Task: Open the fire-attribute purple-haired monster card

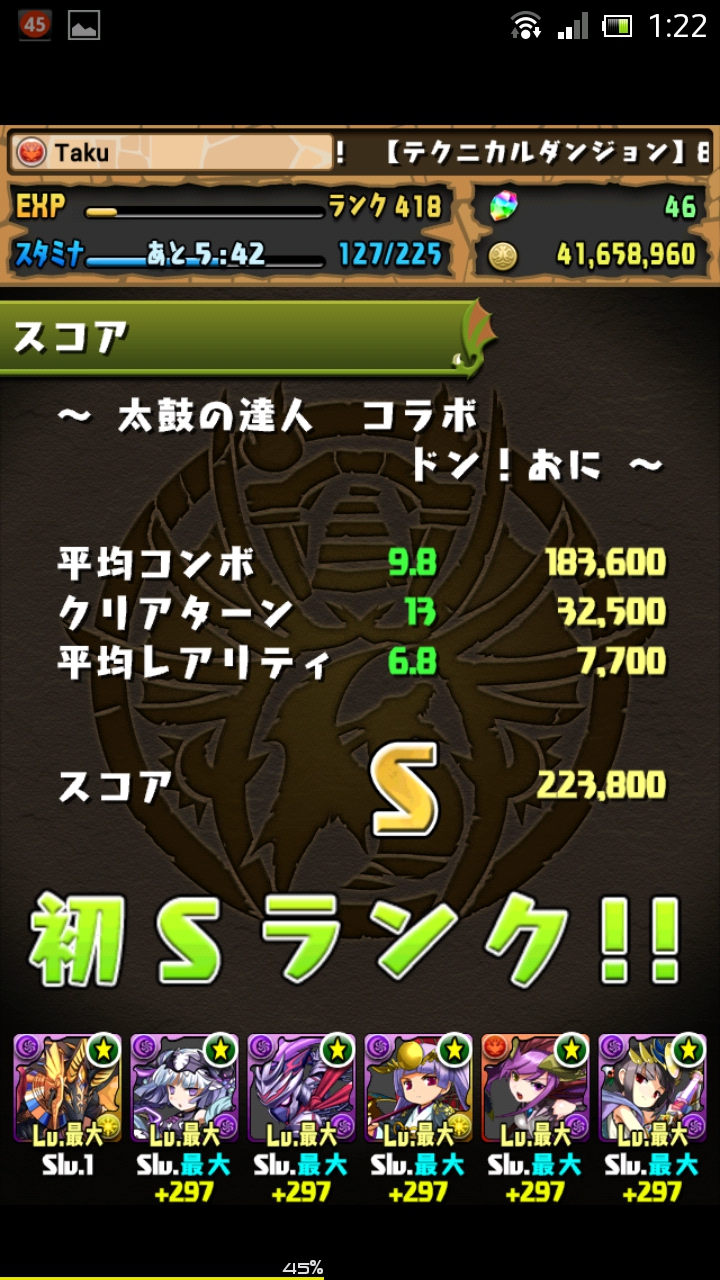Action: [535, 1090]
